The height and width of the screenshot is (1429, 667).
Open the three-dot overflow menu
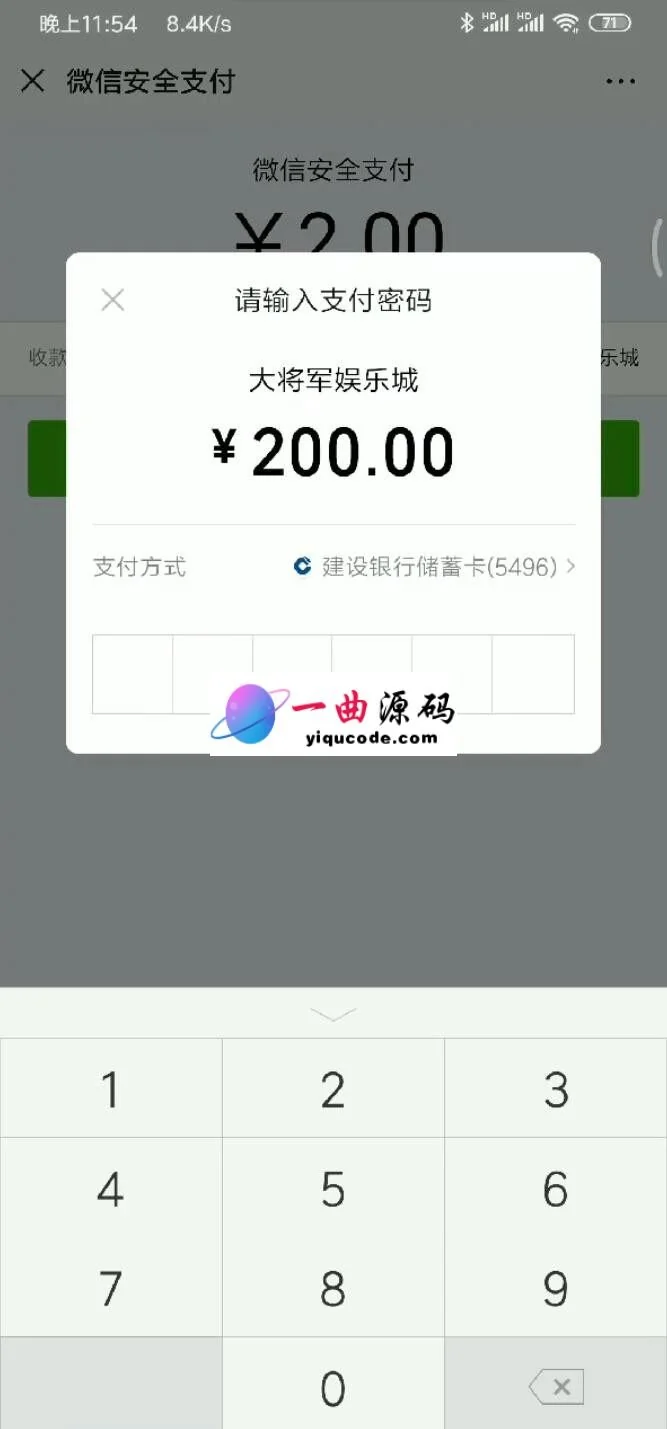coord(620,82)
